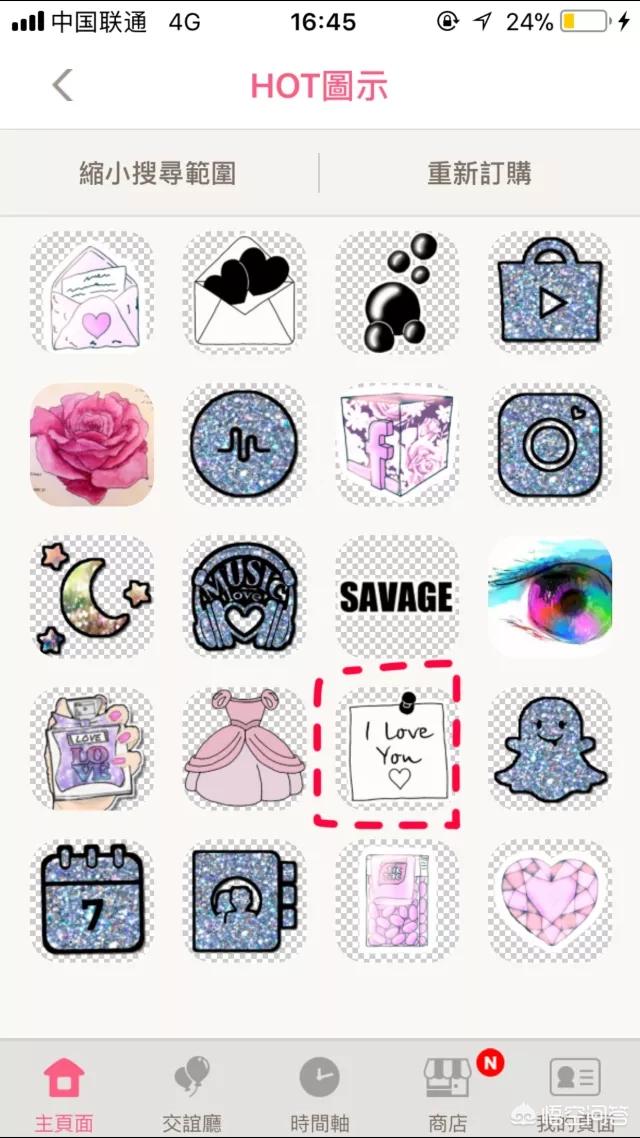
Task: Choose the SAVAGE text icon
Action: click(x=397, y=597)
